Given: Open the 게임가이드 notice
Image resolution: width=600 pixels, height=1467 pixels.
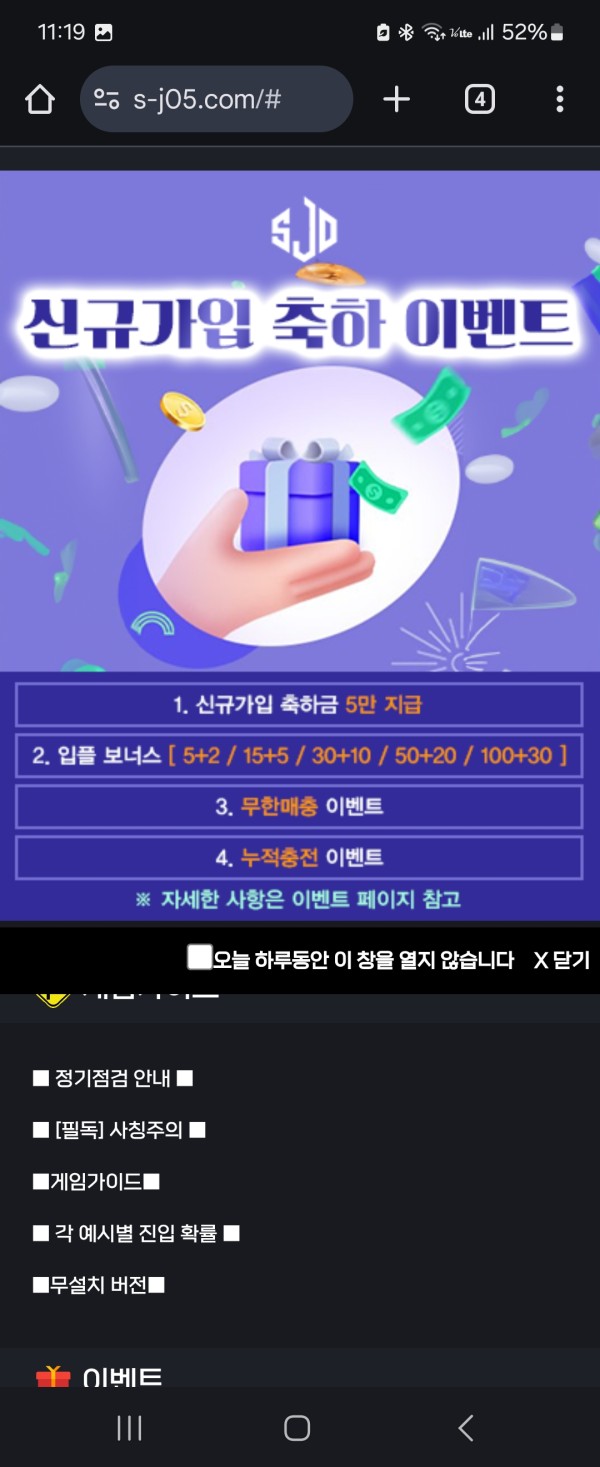Looking at the screenshot, I should (x=97, y=1182).
